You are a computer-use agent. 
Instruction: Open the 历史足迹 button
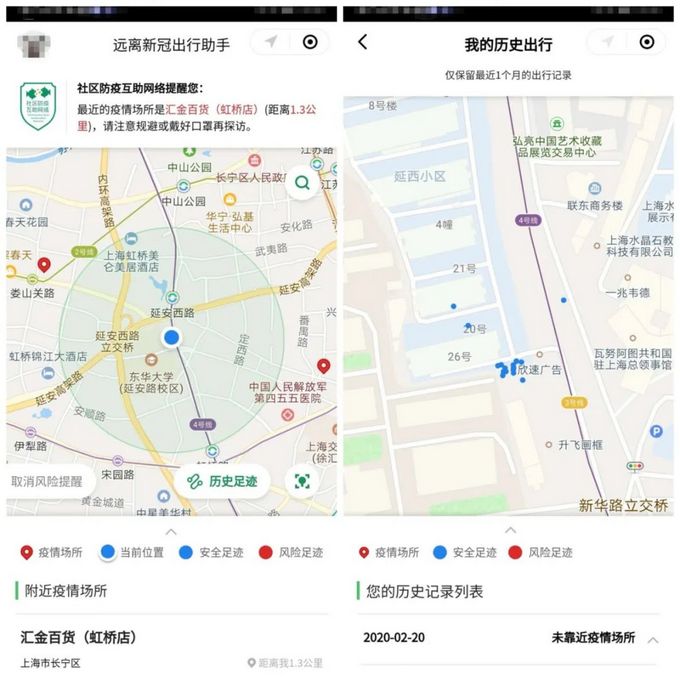[x=222, y=481]
